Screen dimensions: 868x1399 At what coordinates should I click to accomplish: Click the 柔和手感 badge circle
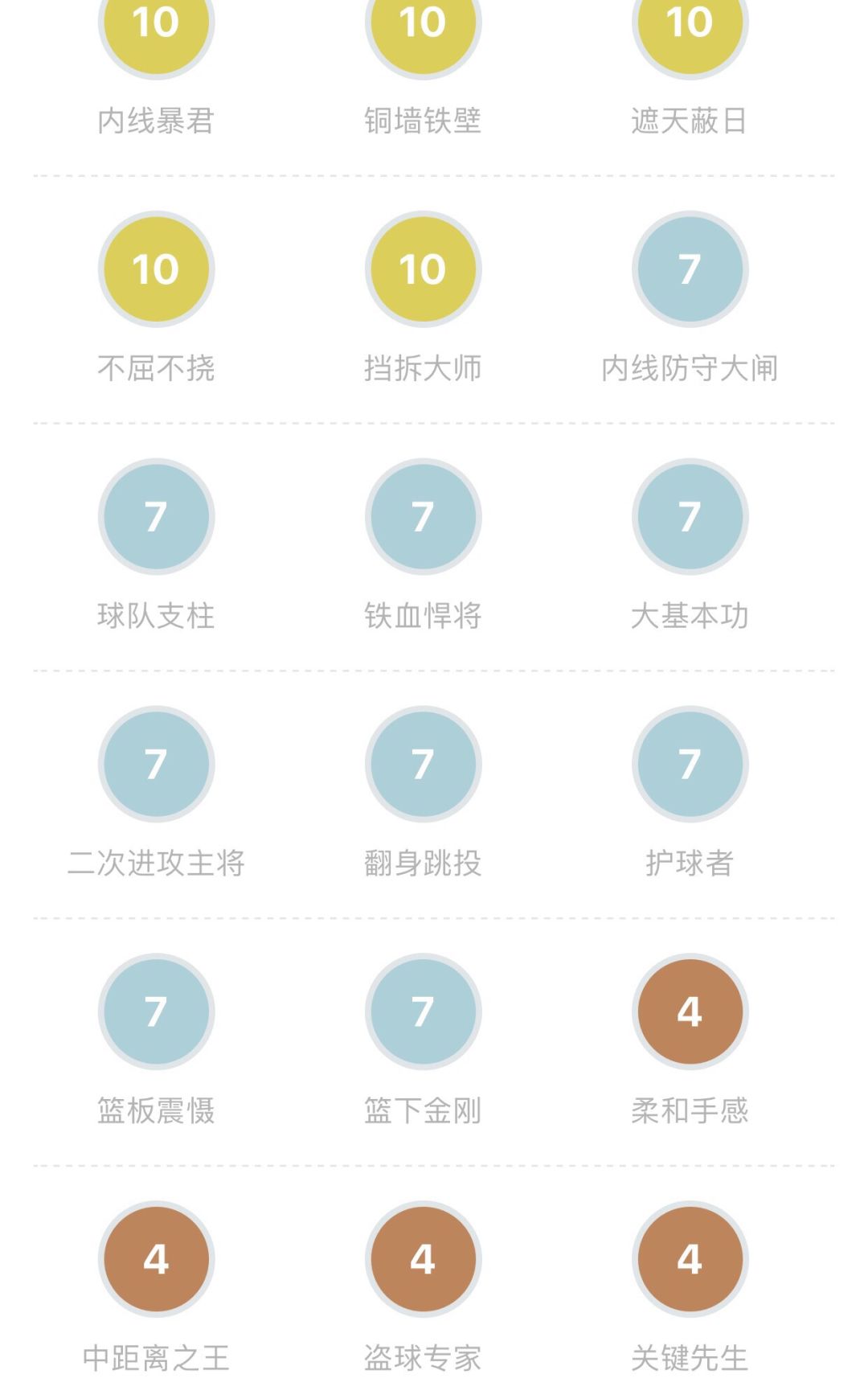tap(690, 1013)
